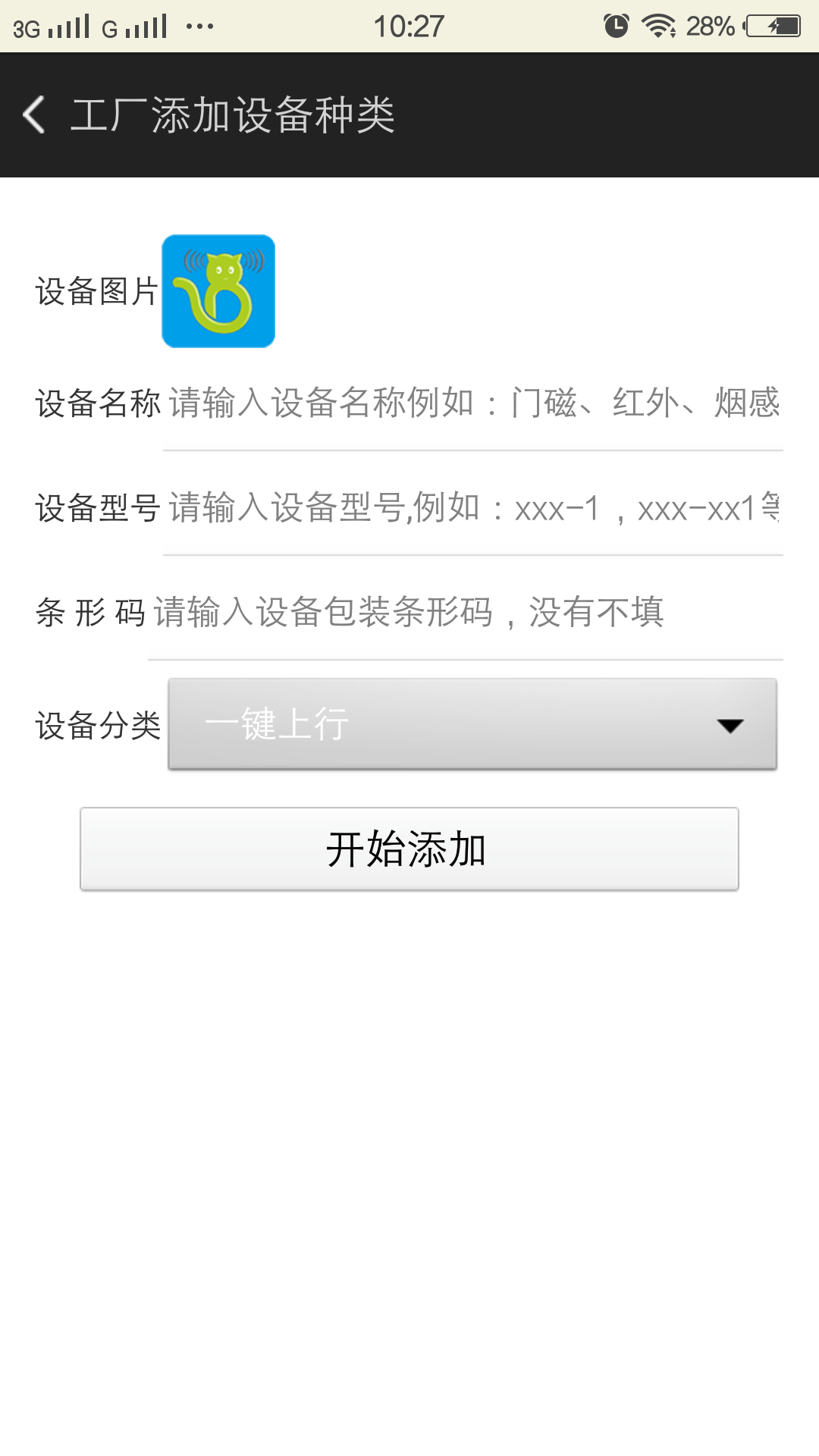This screenshot has height=1456, width=819.
Task: Go back from 工厂添加设备种类 page
Action: point(35,115)
